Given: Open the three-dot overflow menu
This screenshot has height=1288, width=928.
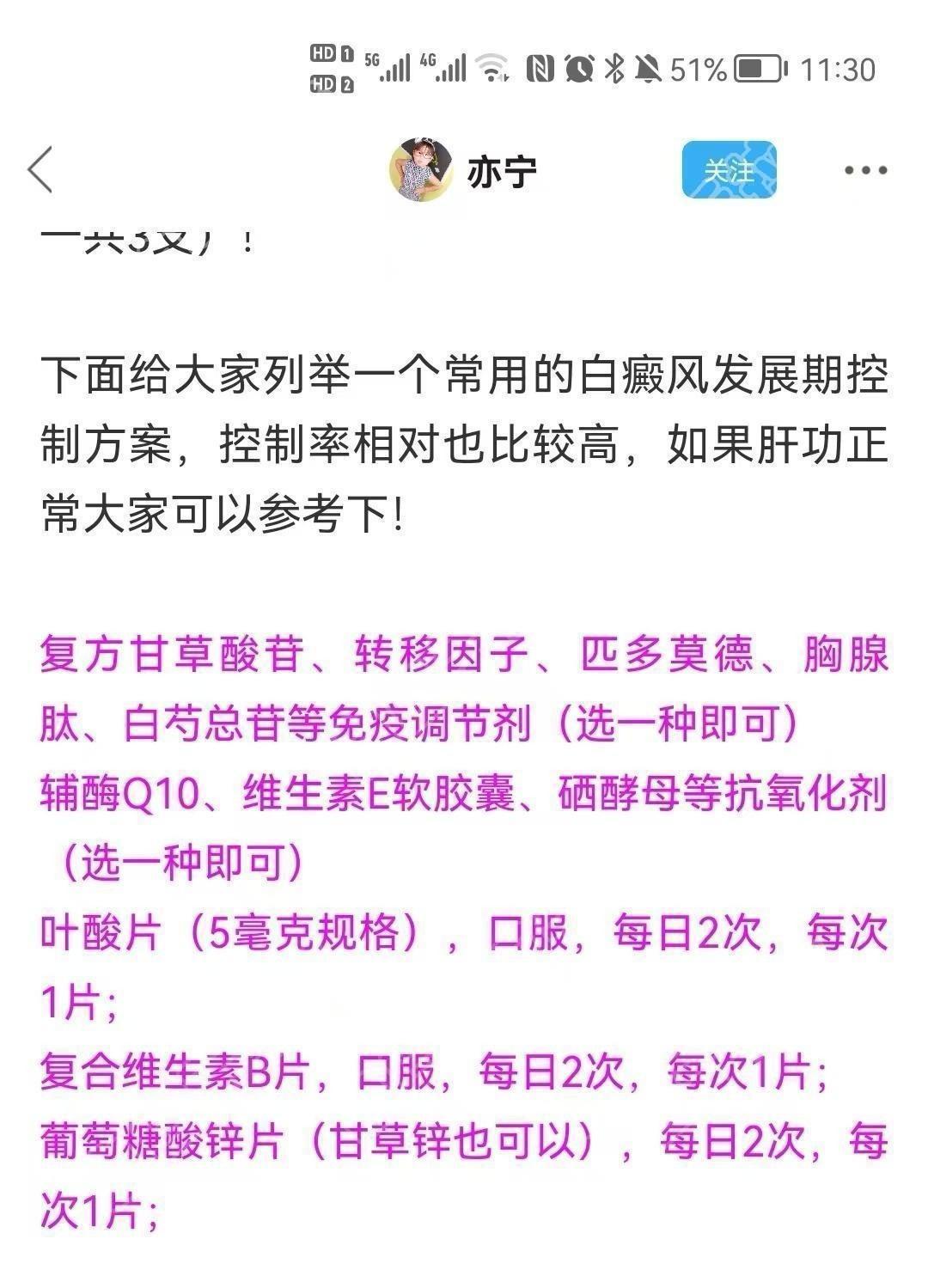Looking at the screenshot, I should click(x=864, y=169).
